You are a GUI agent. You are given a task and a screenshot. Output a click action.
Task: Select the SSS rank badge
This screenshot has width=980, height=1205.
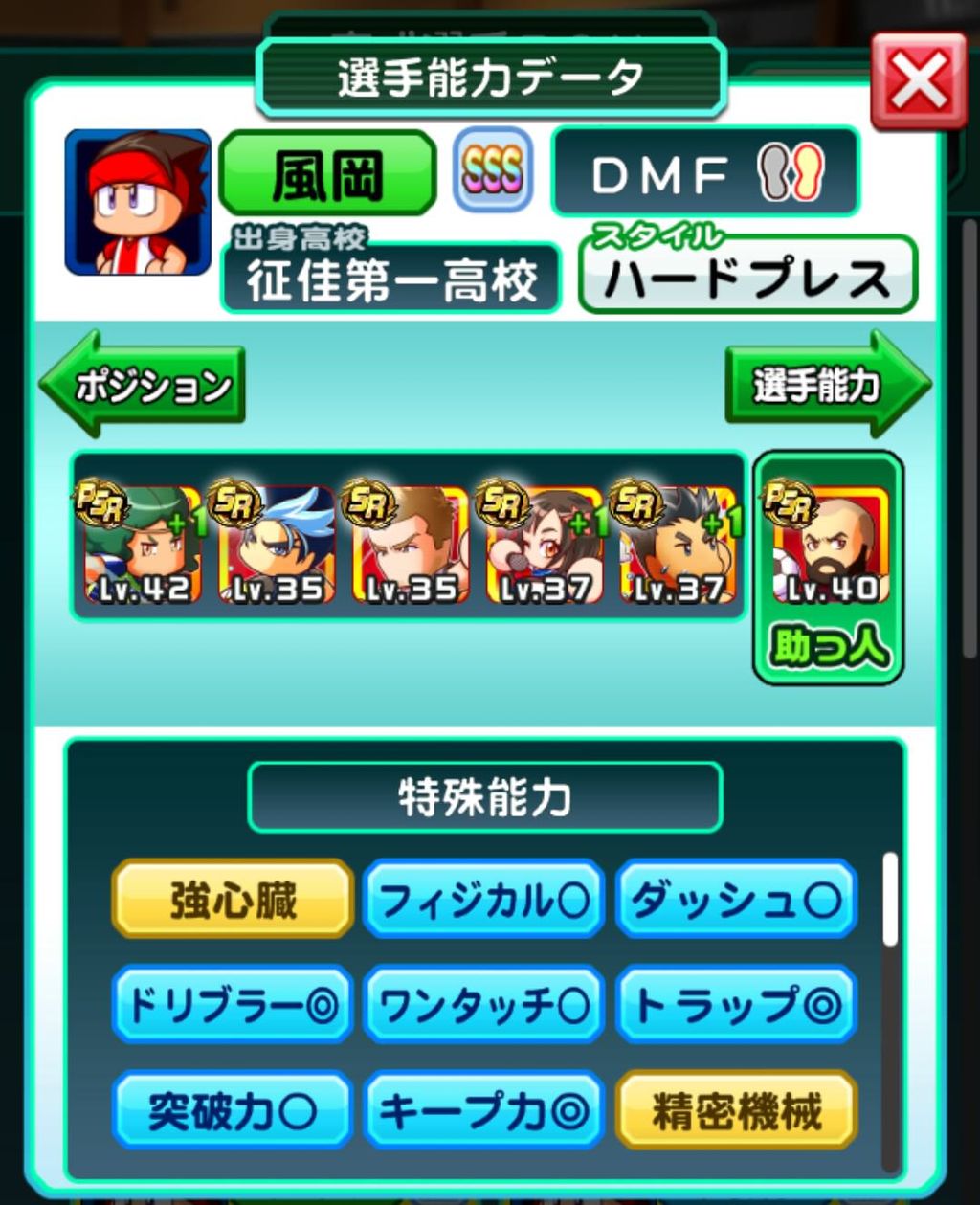[490, 172]
